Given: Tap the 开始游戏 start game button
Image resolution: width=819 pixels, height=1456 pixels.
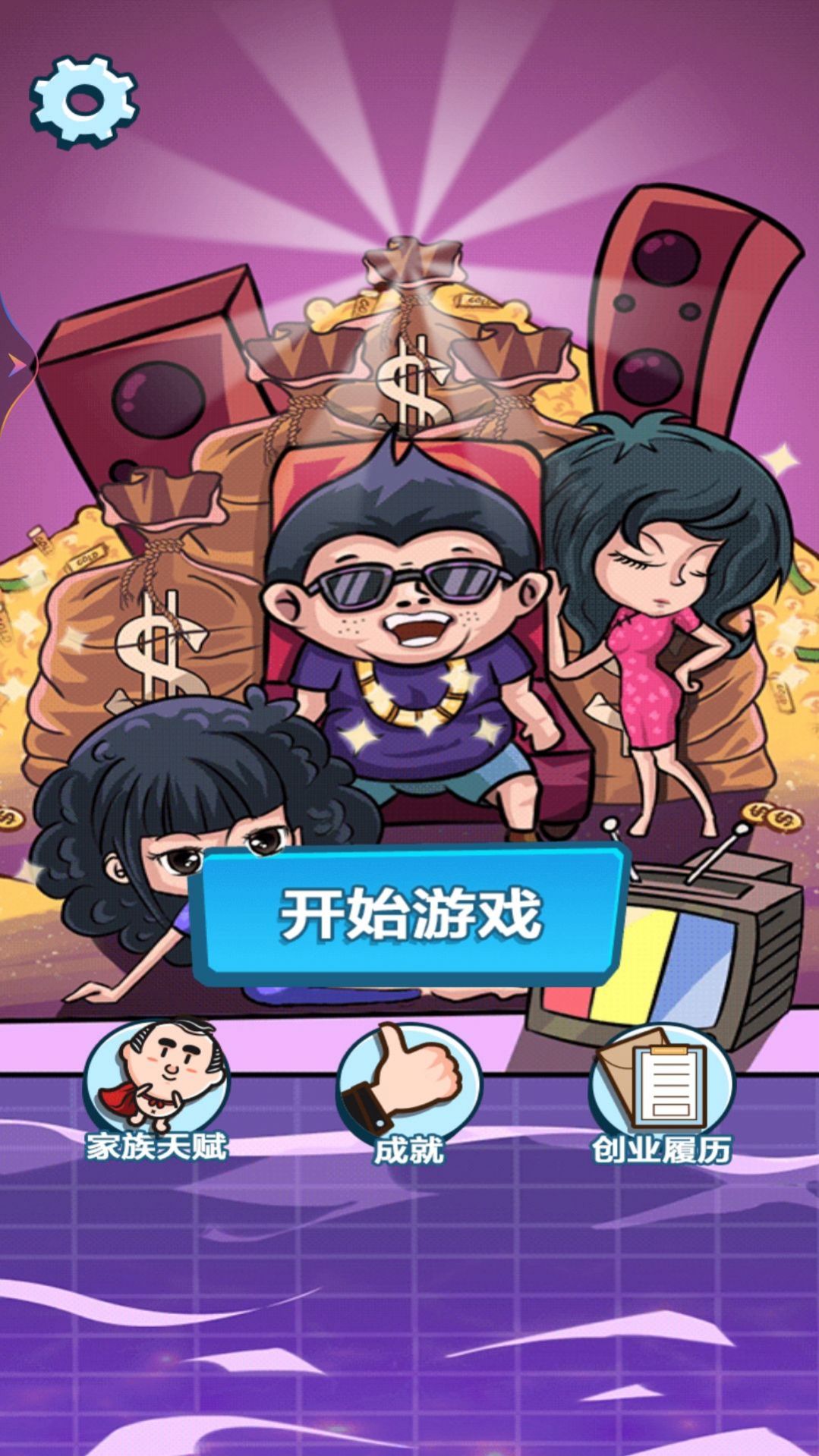Looking at the screenshot, I should point(410,914).
